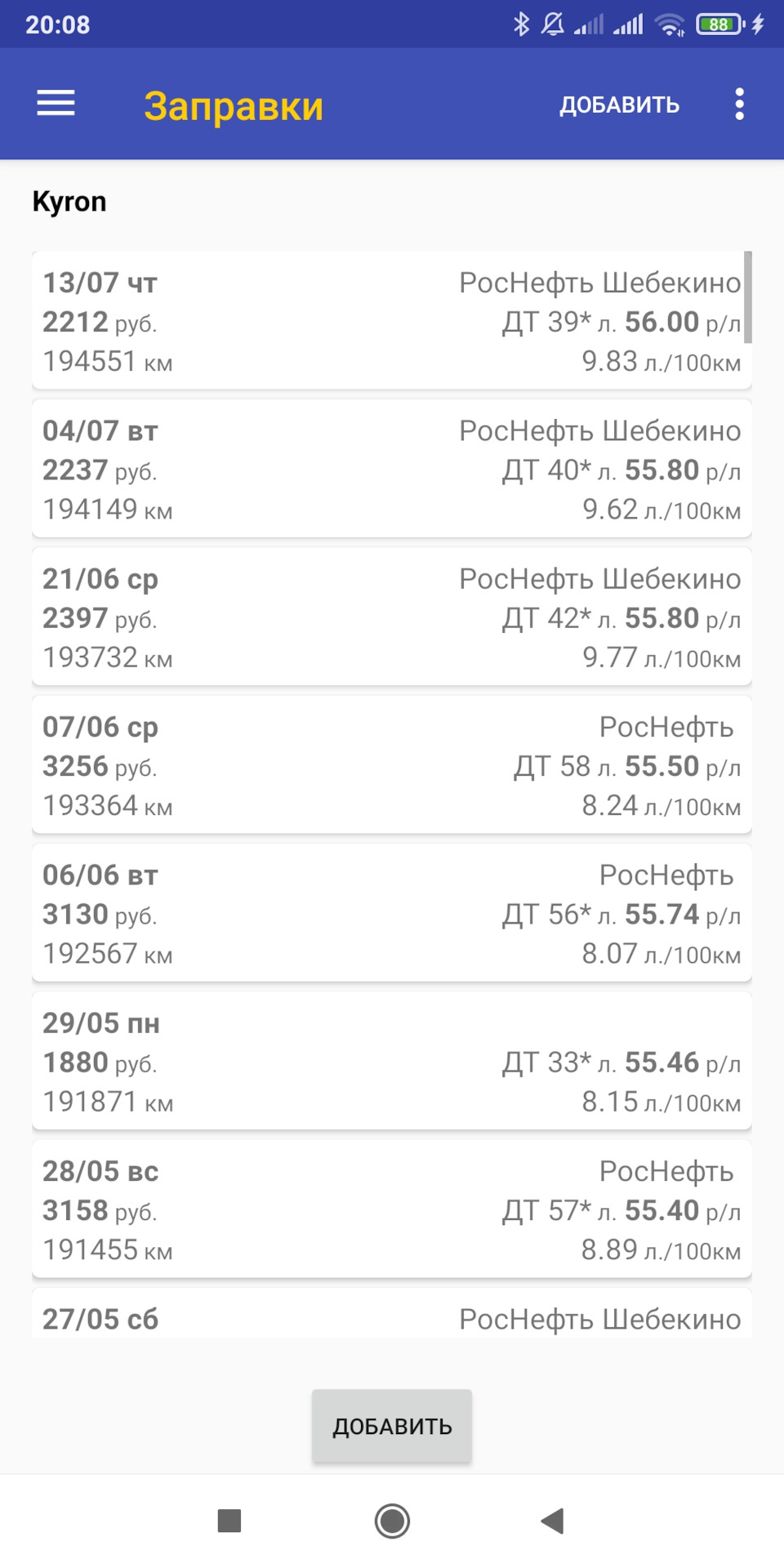This screenshot has width=784, height=1568.
Task: View the 07/06 ср refueling record
Action: pos(392,765)
